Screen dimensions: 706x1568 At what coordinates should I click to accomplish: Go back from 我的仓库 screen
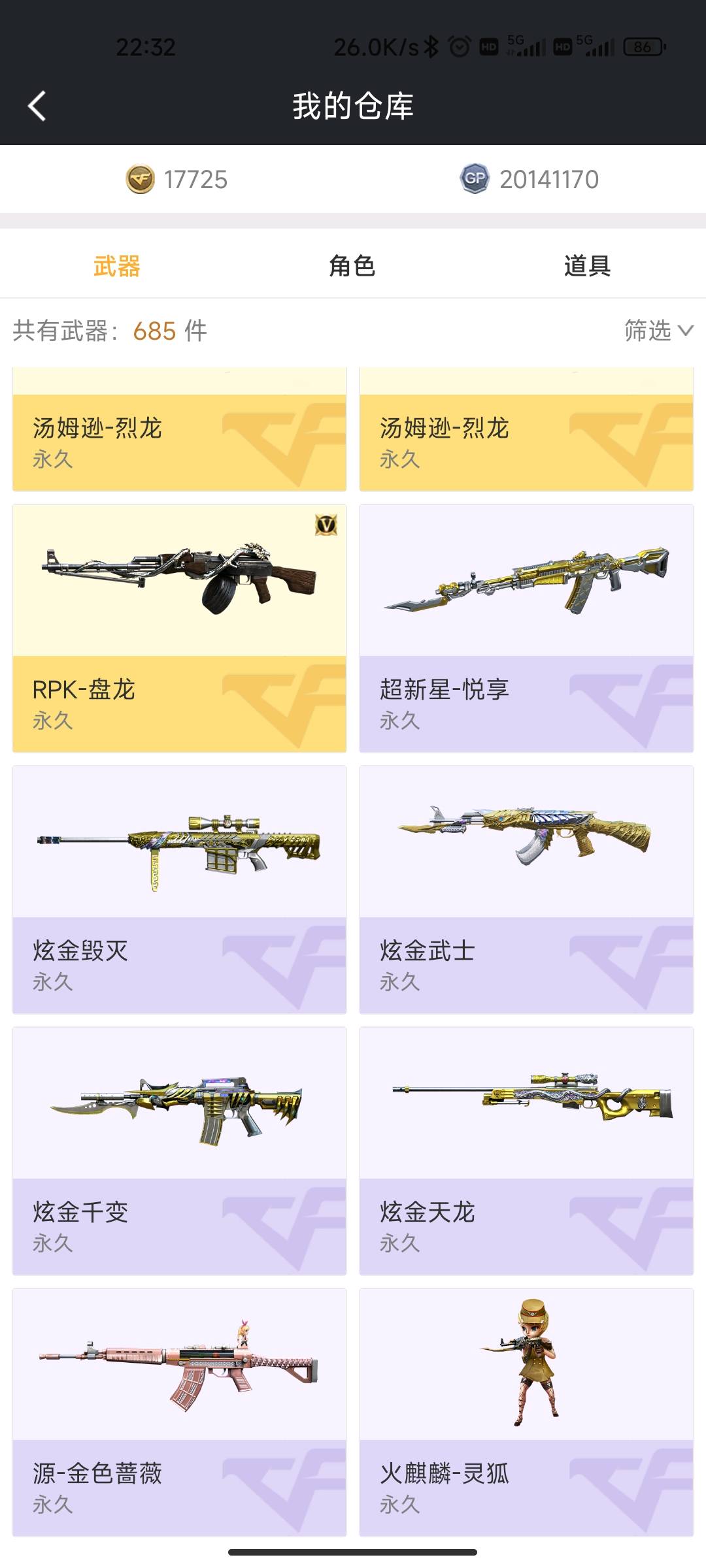click(x=37, y=106)
